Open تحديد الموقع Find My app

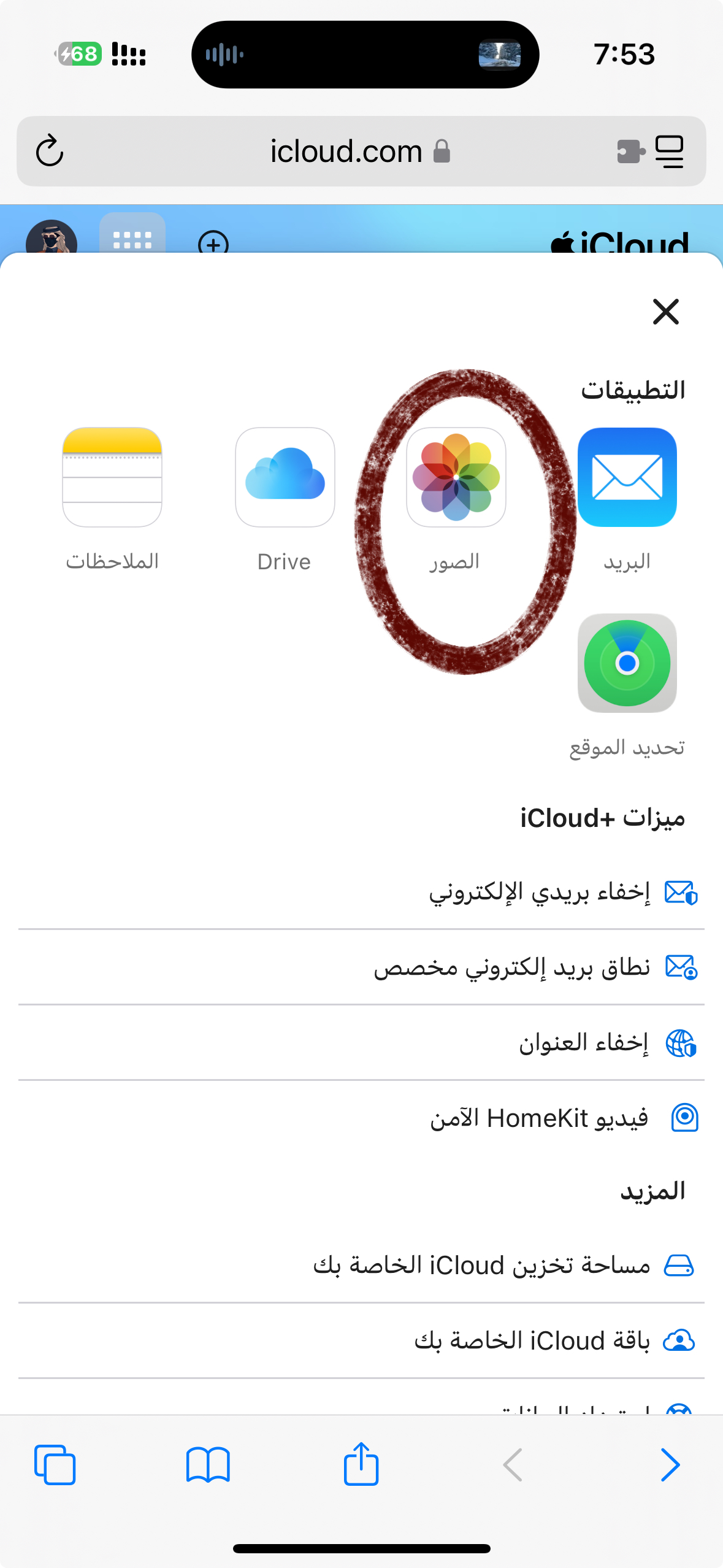(x=627, y=663)
